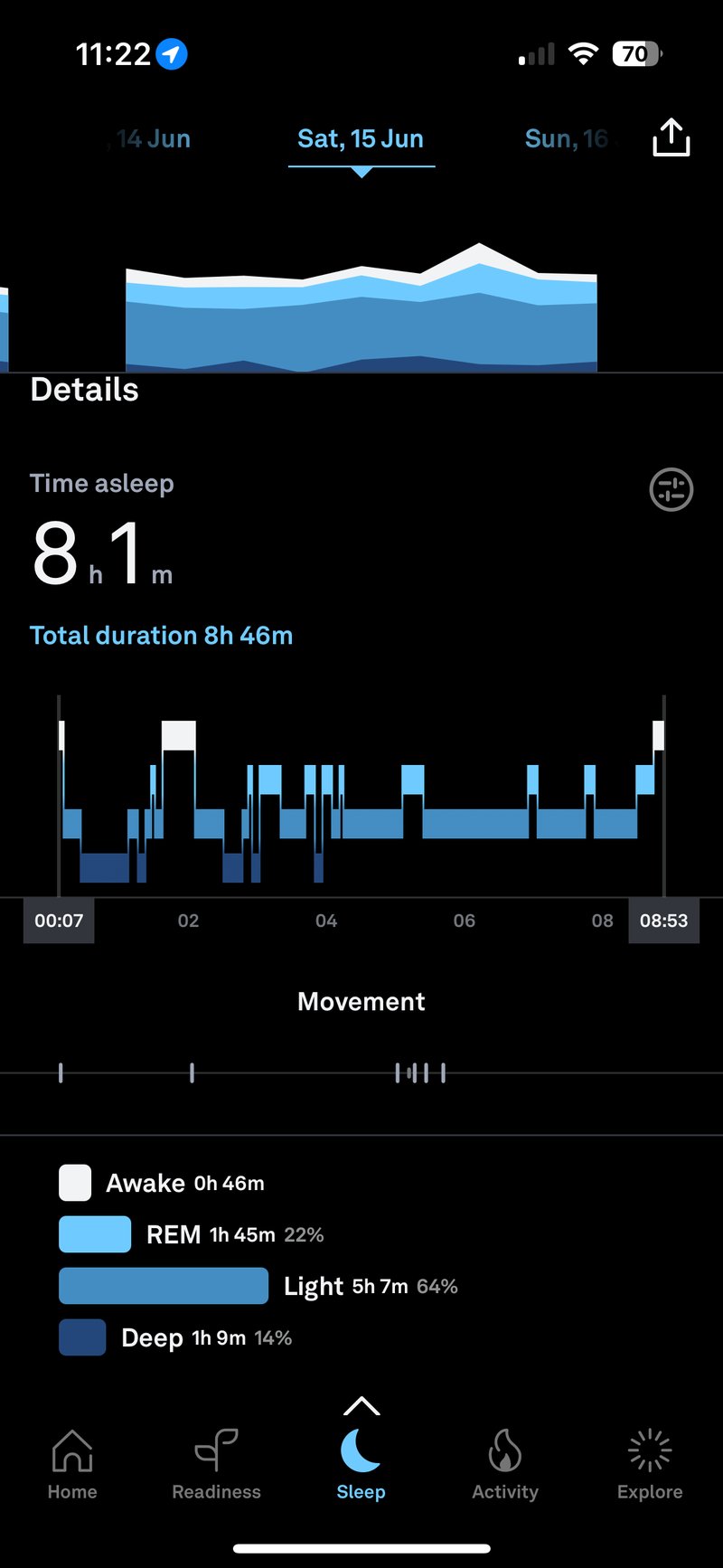723x1568 pixels.
Task: Select the Sat, 15 Jun tab
Action: click(x=361, y=138)
